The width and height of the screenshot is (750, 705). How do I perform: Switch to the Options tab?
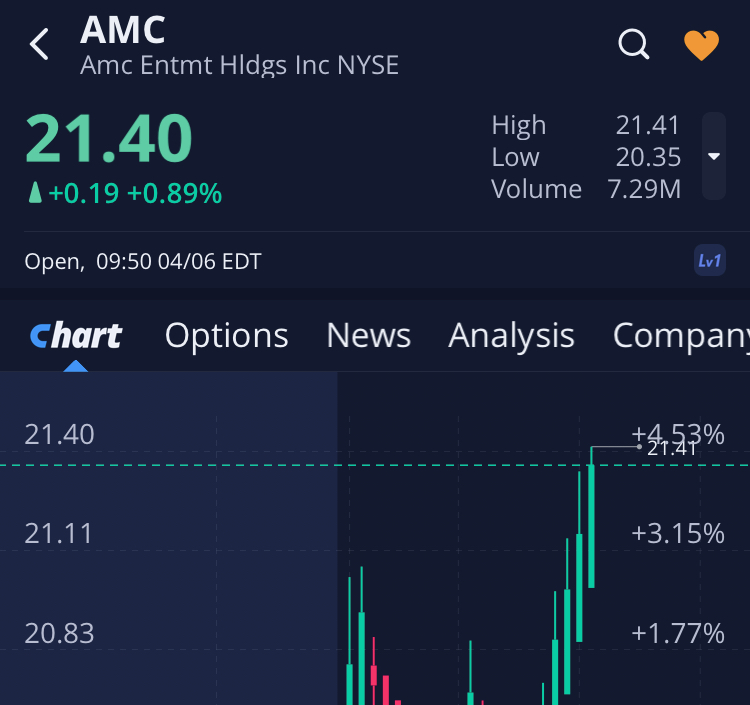click(226, 336)
